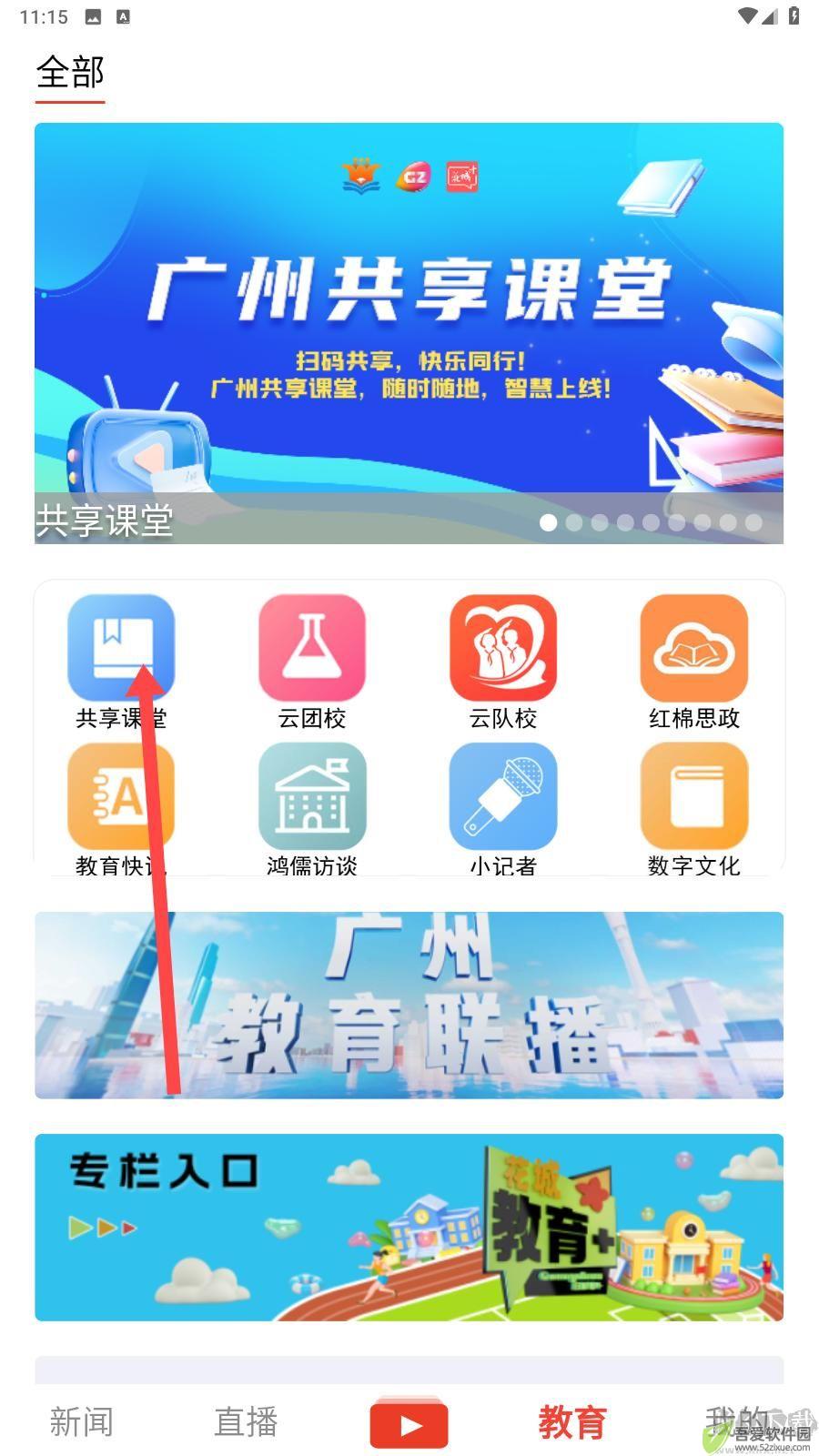
Task: Open 红棉思政 section
Action: tap(693, 648)
